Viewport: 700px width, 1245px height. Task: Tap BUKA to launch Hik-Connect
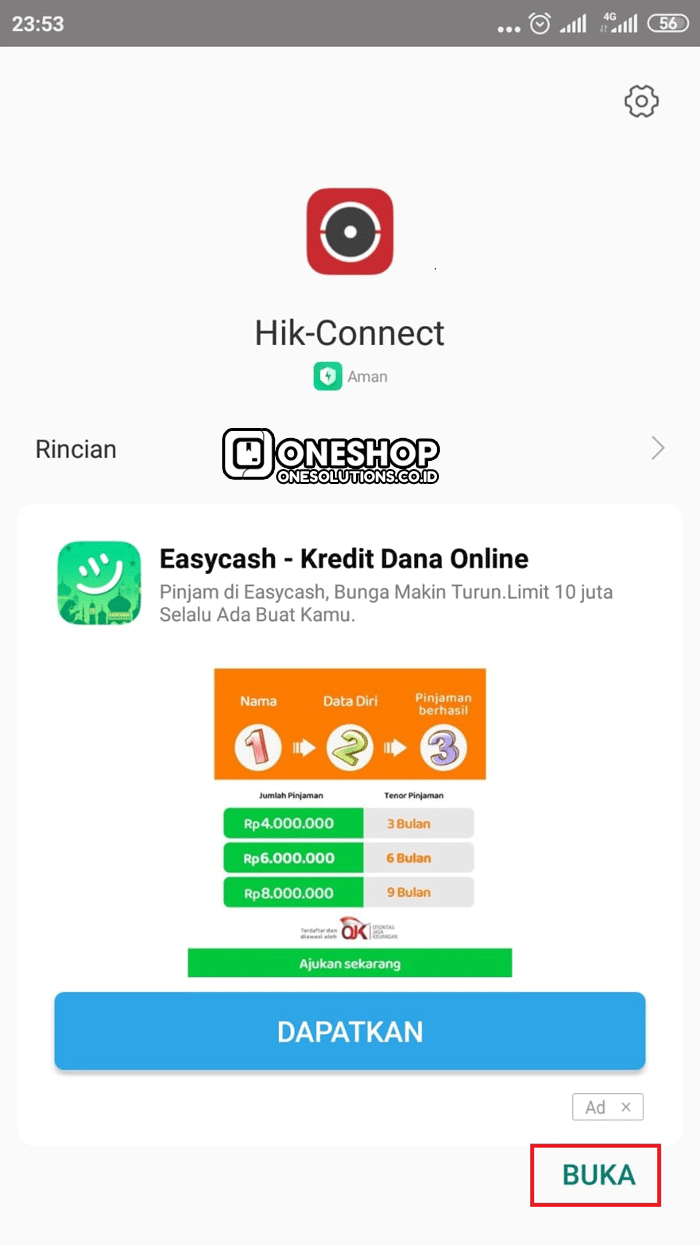(598, 1175)
